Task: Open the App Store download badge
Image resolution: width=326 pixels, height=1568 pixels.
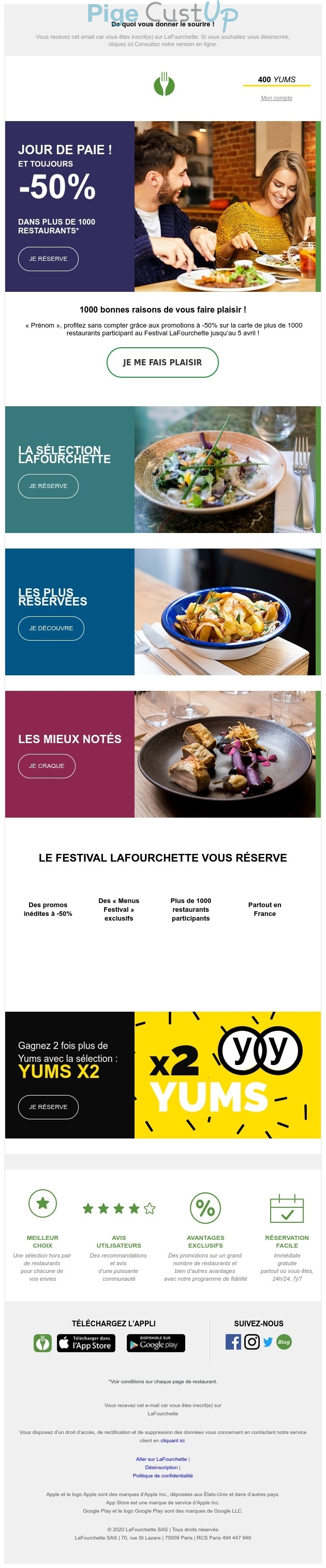Action: (88, 1343)
